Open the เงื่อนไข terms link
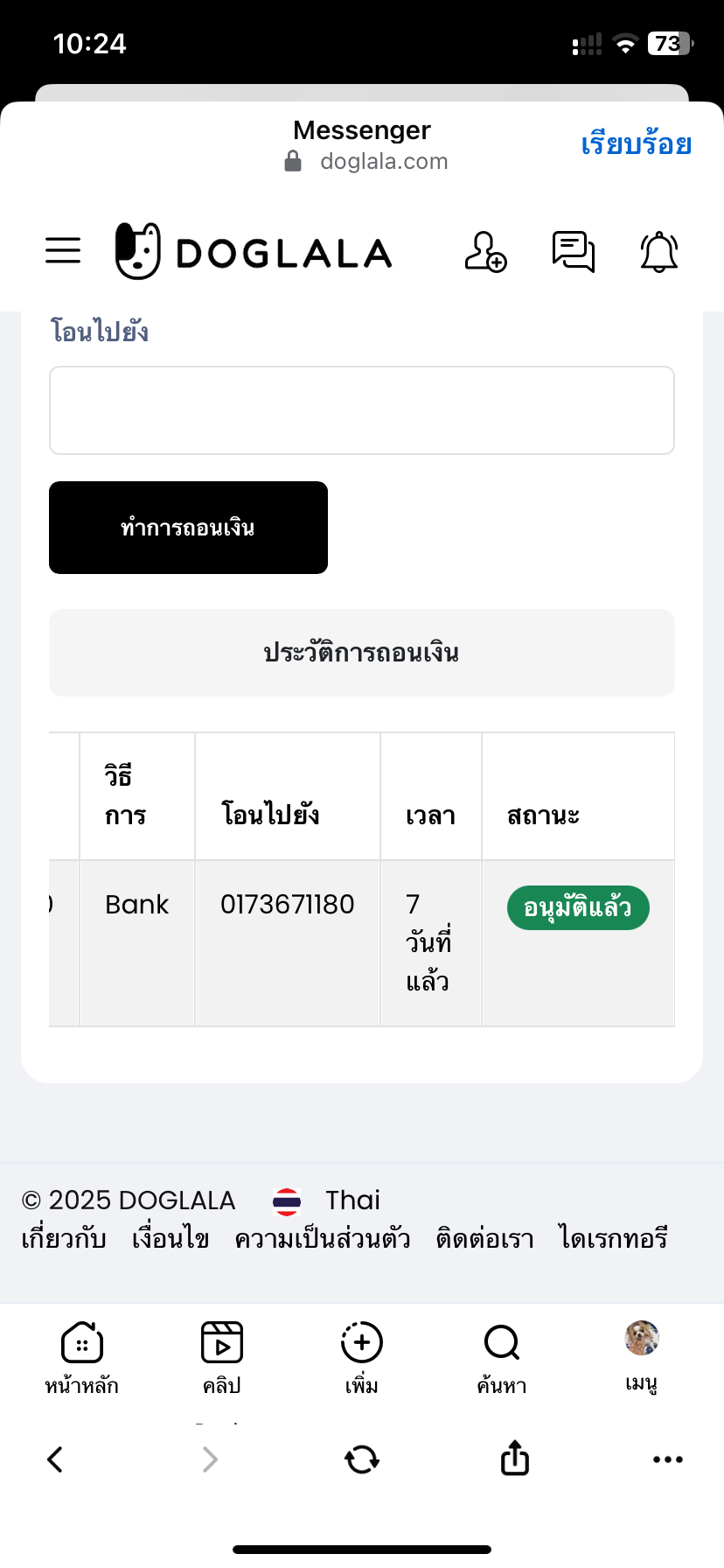The width and height of the screenshot is (724, 1568). pyautogui.click(x=171, y=1239)
